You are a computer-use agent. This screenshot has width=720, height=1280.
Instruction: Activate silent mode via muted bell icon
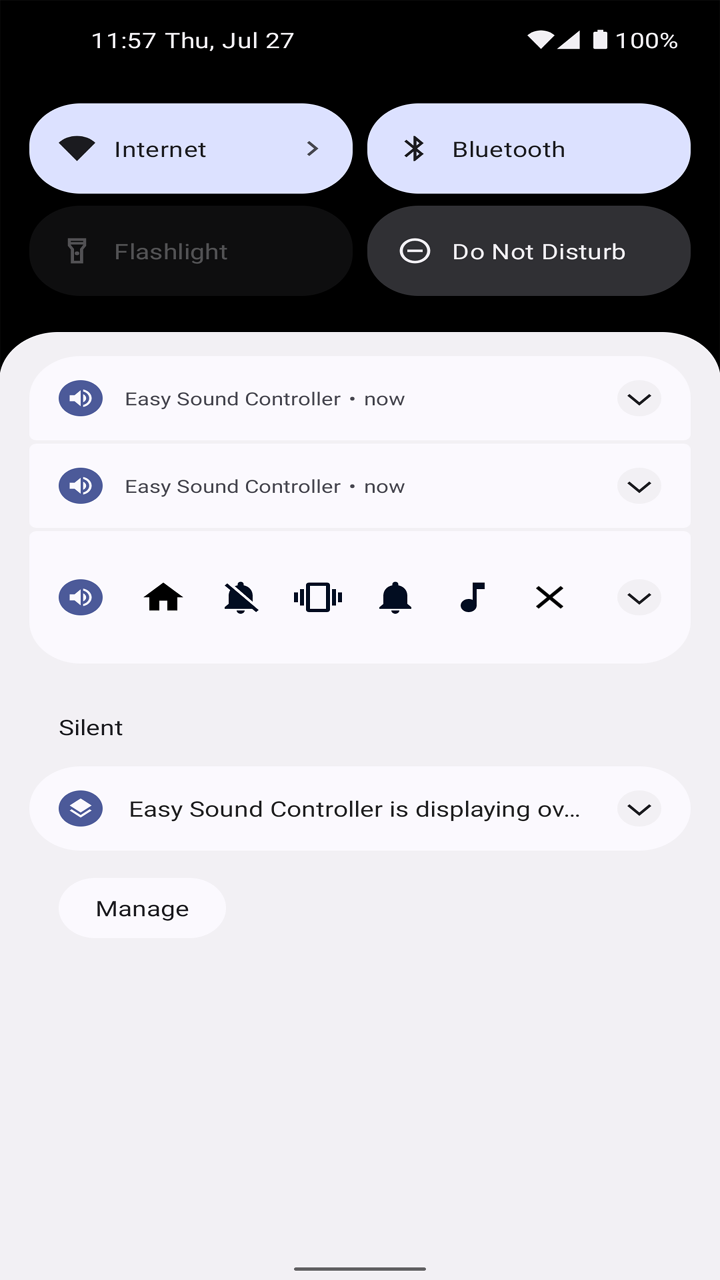(240, 597)
